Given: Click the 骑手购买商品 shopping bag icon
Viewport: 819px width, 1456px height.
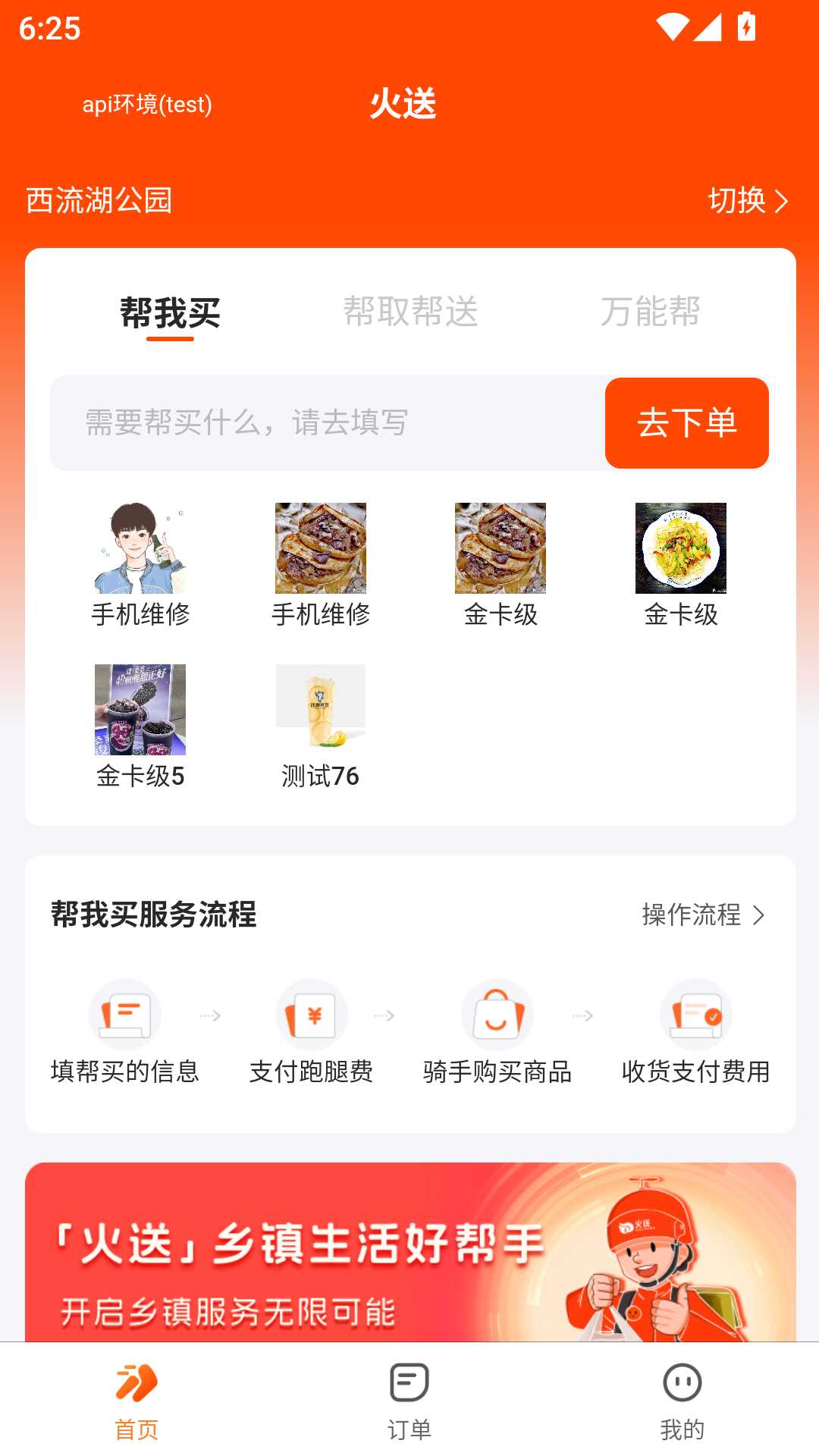Looking at the screenshot, I should point(498,1014).
